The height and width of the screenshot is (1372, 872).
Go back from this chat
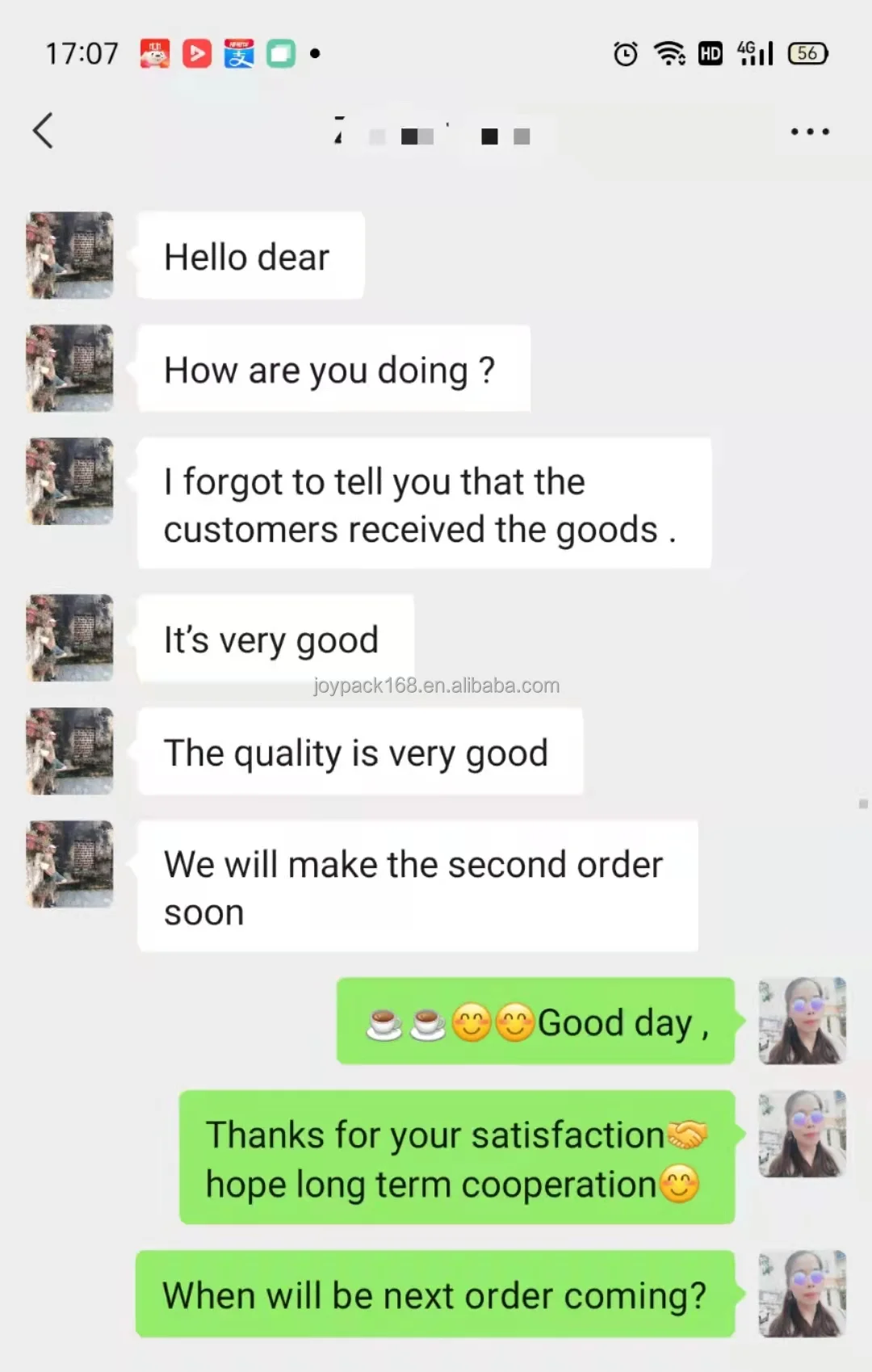[x=43, y=131]
